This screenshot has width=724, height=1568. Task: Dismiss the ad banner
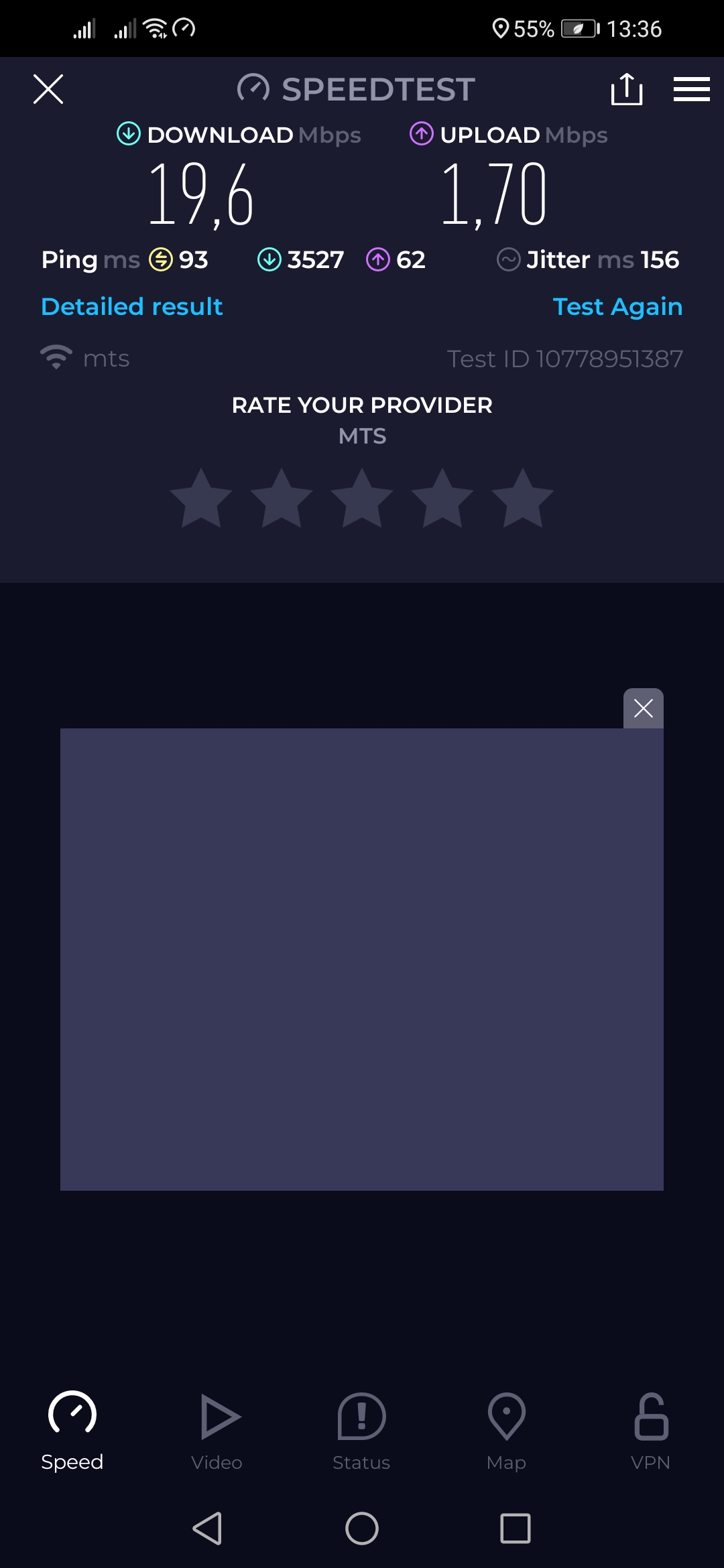click(x=643, y=708)
